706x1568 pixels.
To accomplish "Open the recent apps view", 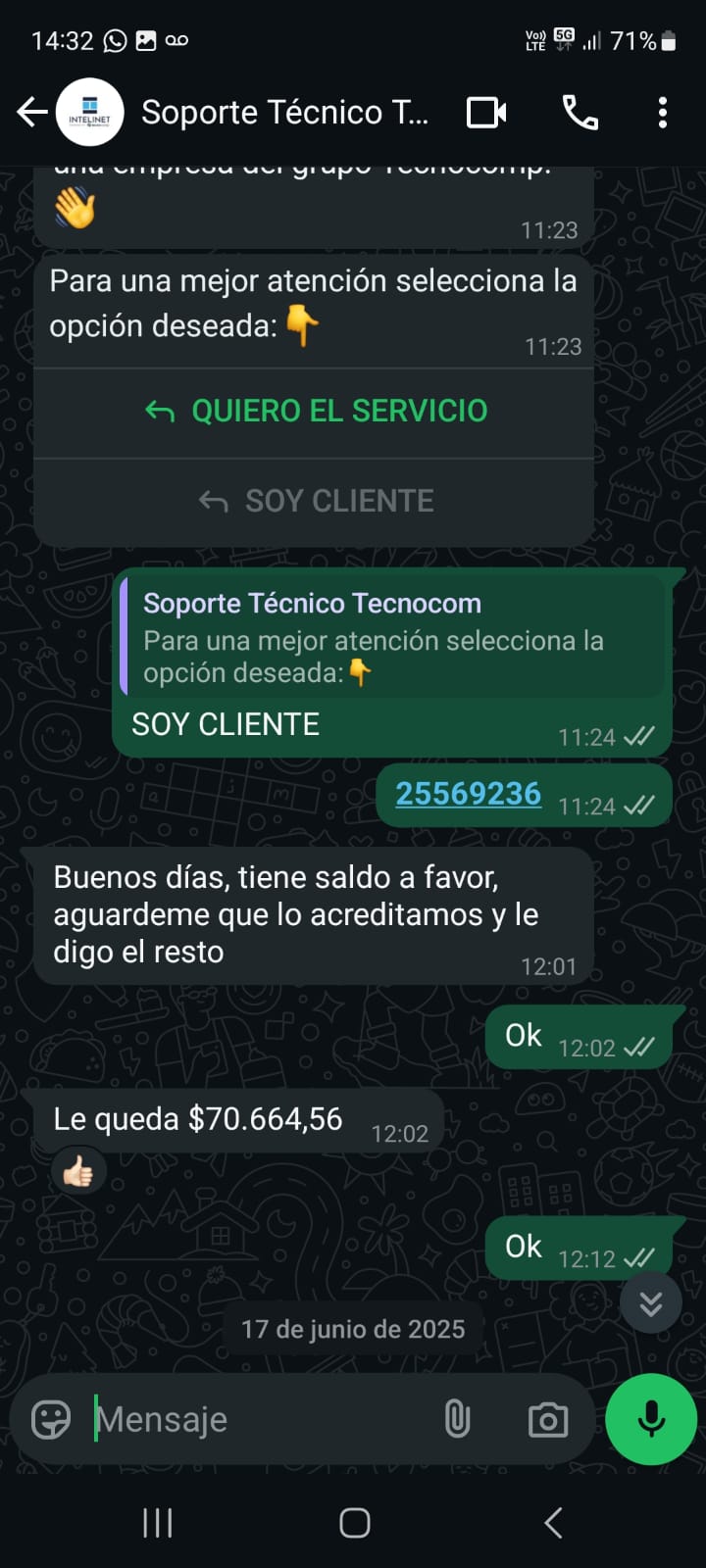I will (x=157, y=1523).
